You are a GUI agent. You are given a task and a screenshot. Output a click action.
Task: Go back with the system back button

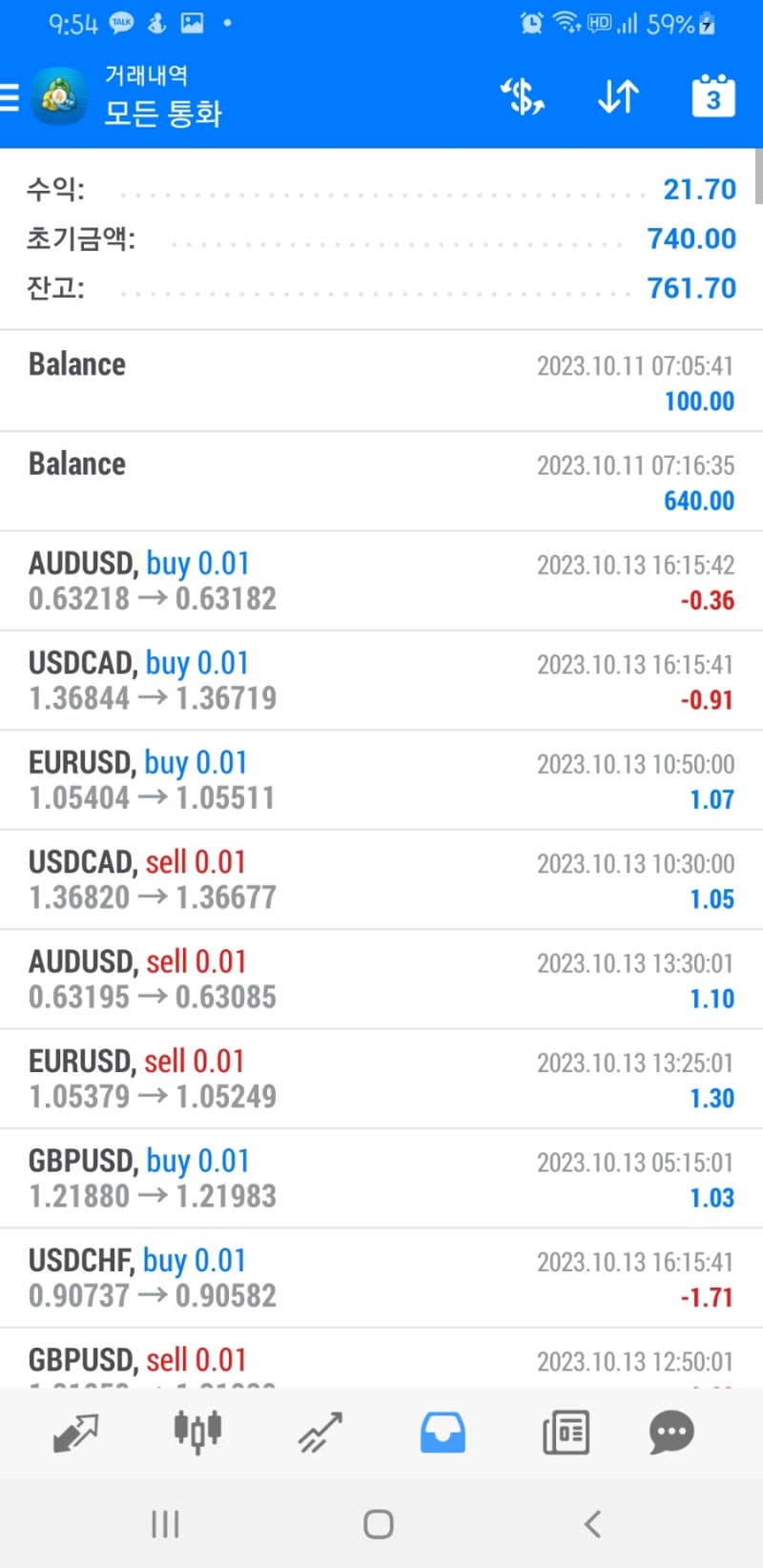592,1524
